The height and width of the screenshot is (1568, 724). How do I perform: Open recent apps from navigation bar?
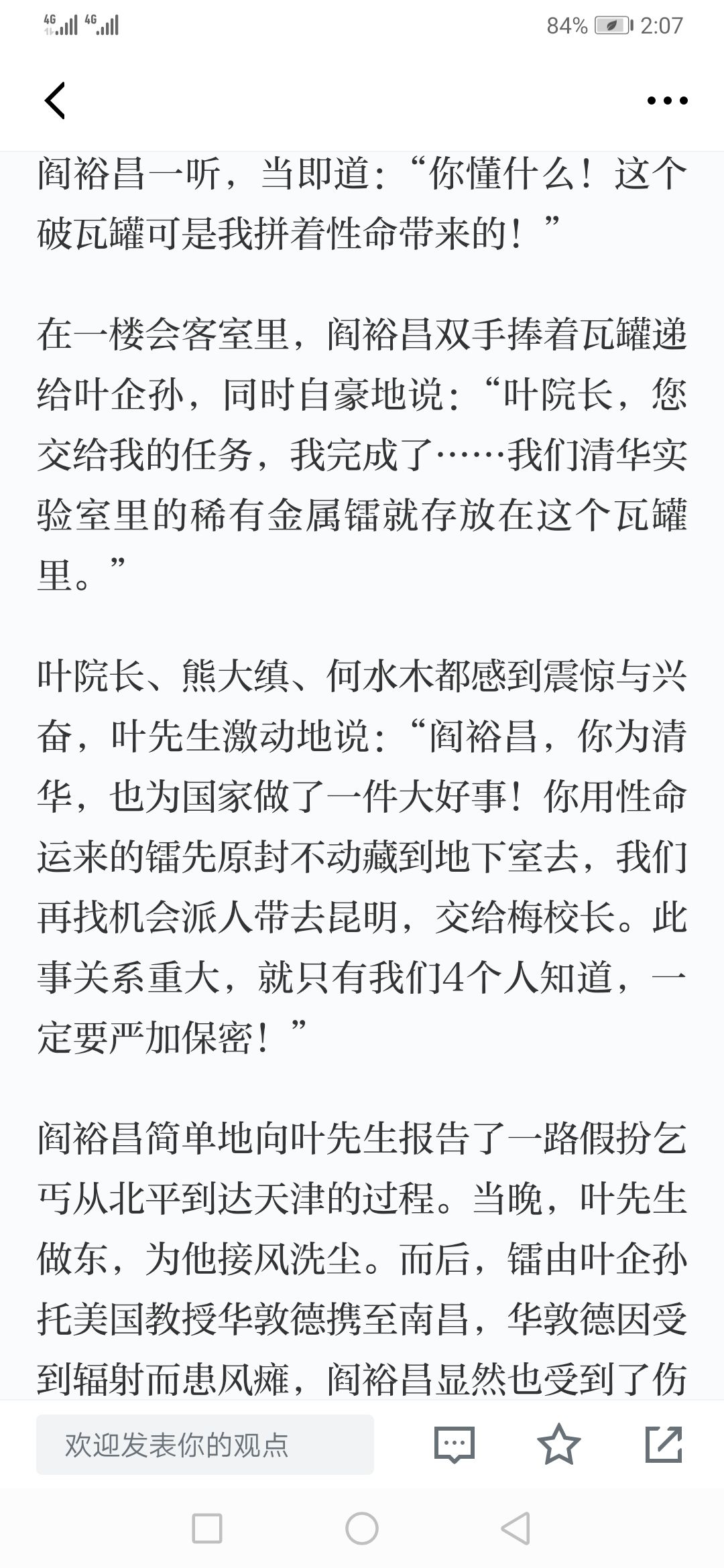(207, 1528)
